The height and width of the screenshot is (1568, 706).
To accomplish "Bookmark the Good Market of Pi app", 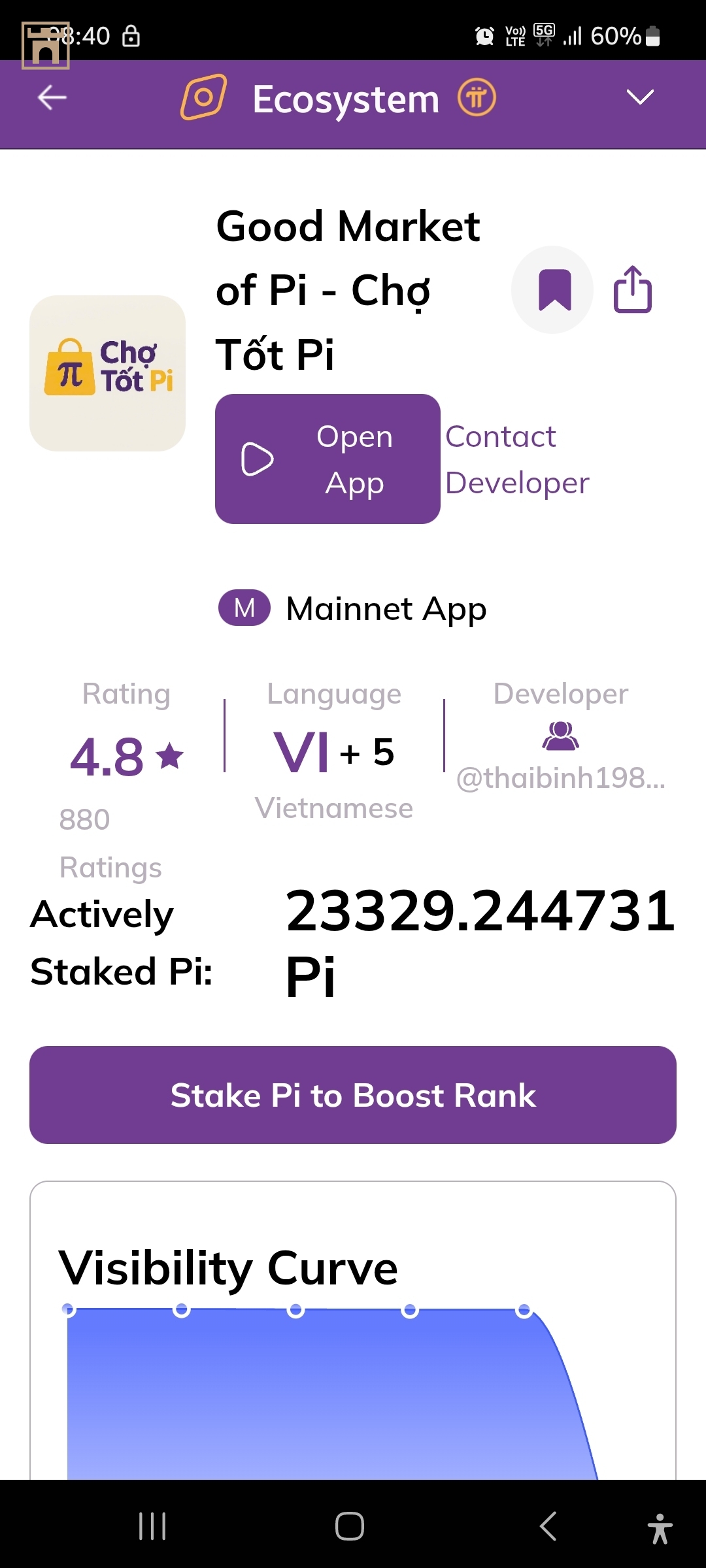I will tap(553, 289).
